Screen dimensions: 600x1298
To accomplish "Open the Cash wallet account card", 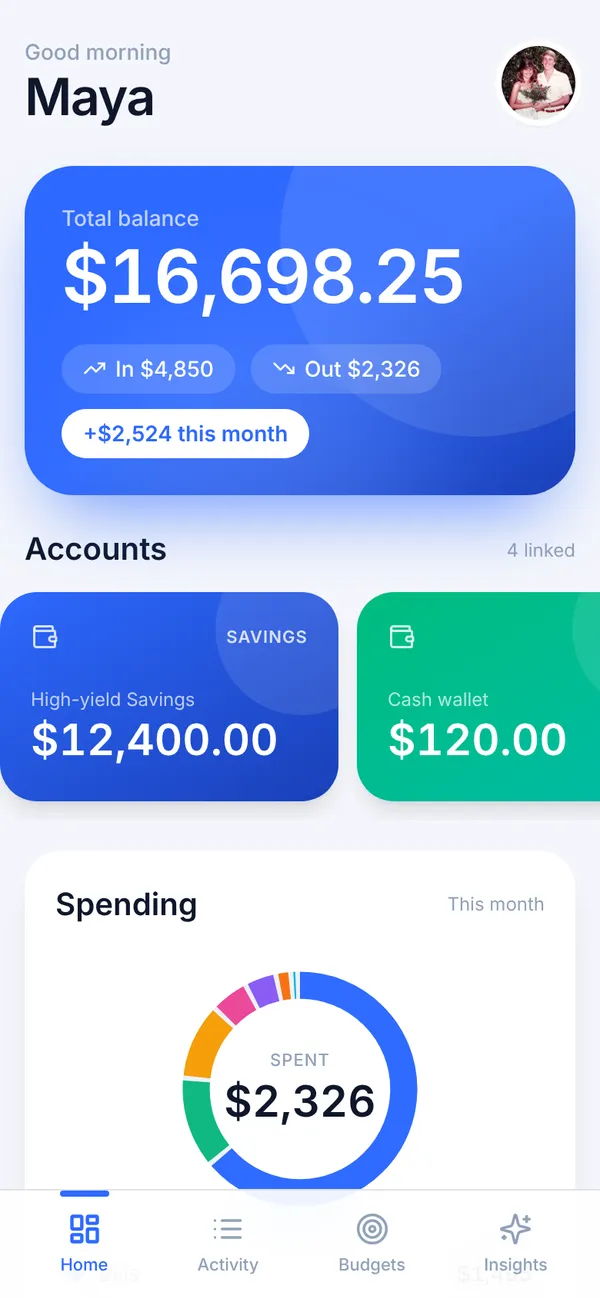I will 478,697.
